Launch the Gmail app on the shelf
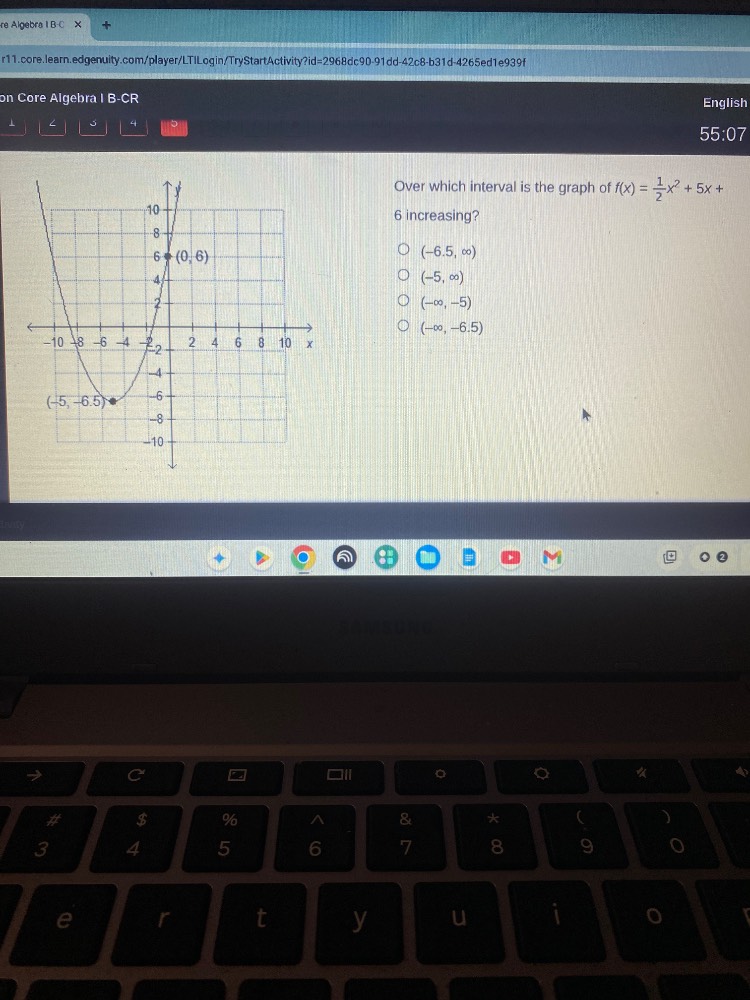 551,558
